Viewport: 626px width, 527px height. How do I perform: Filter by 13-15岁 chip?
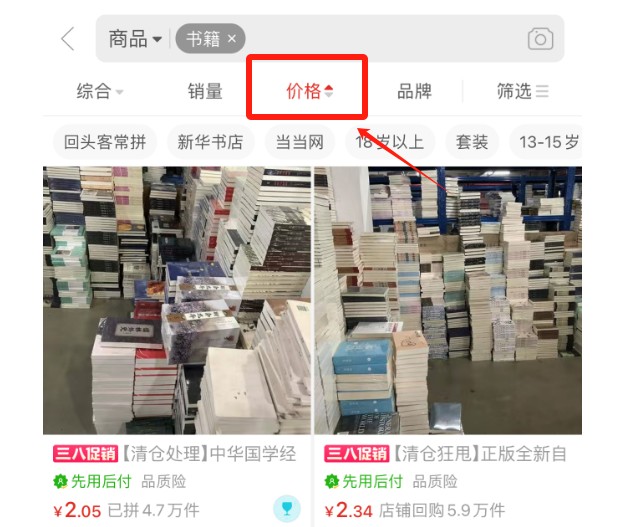(x=548, y=142)
